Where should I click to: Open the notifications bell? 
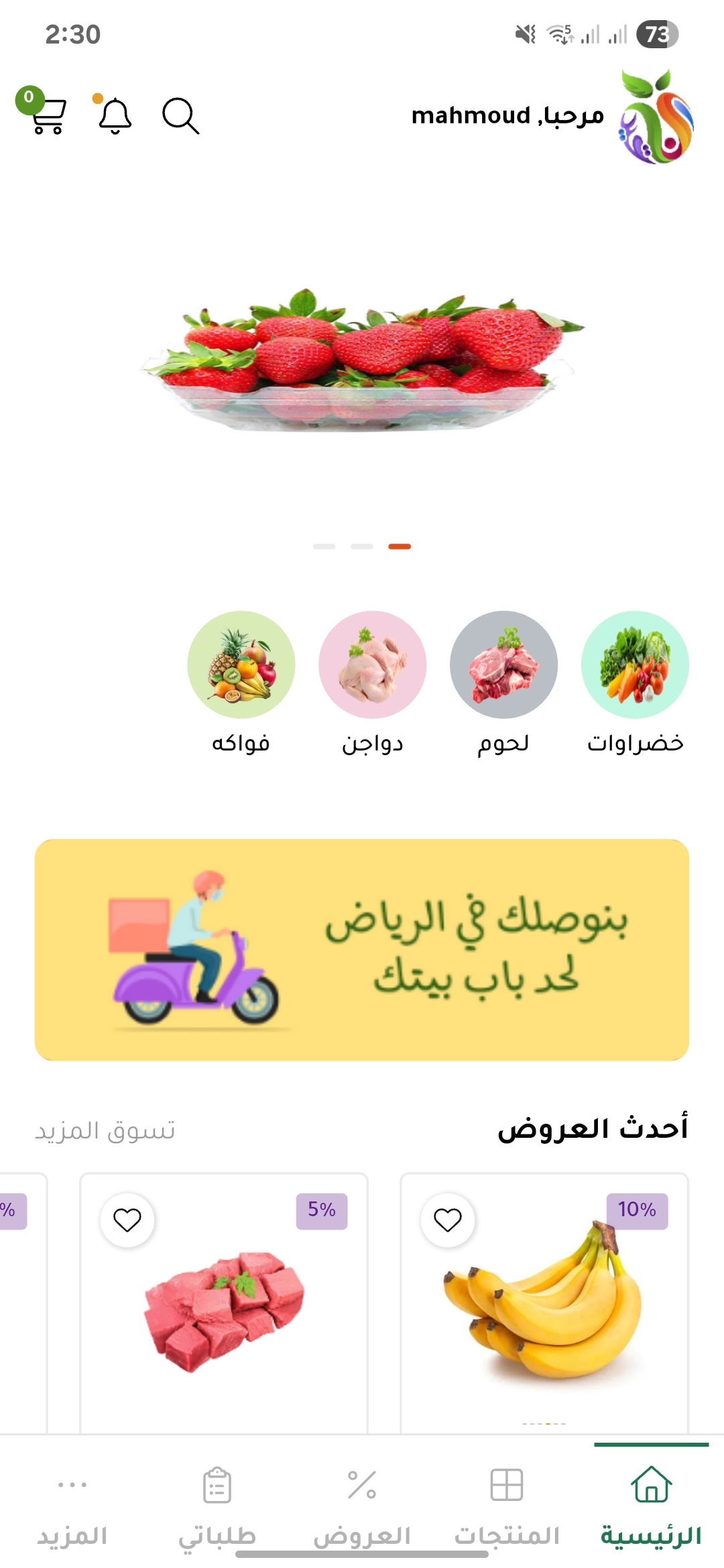coord(115,116)
